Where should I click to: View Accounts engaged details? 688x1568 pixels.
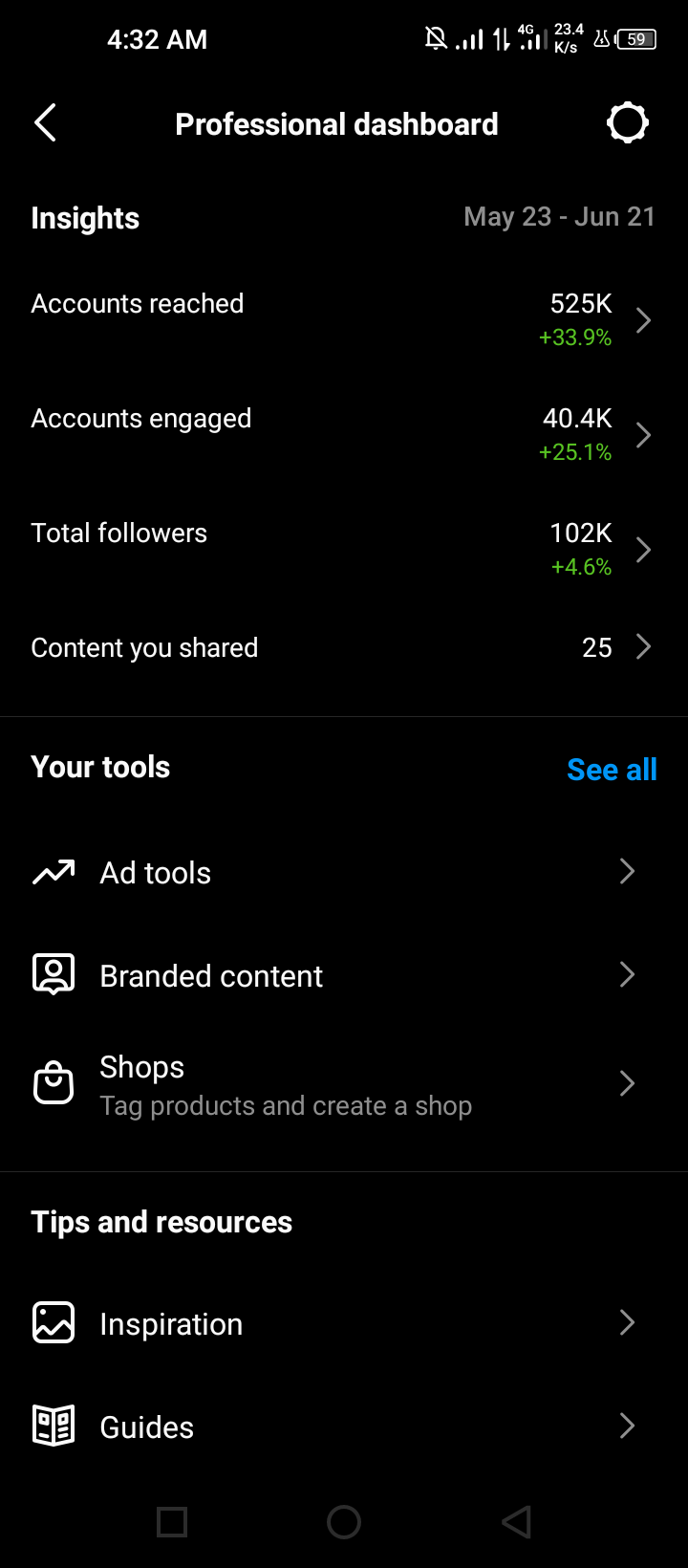click(x=344, y=435)
